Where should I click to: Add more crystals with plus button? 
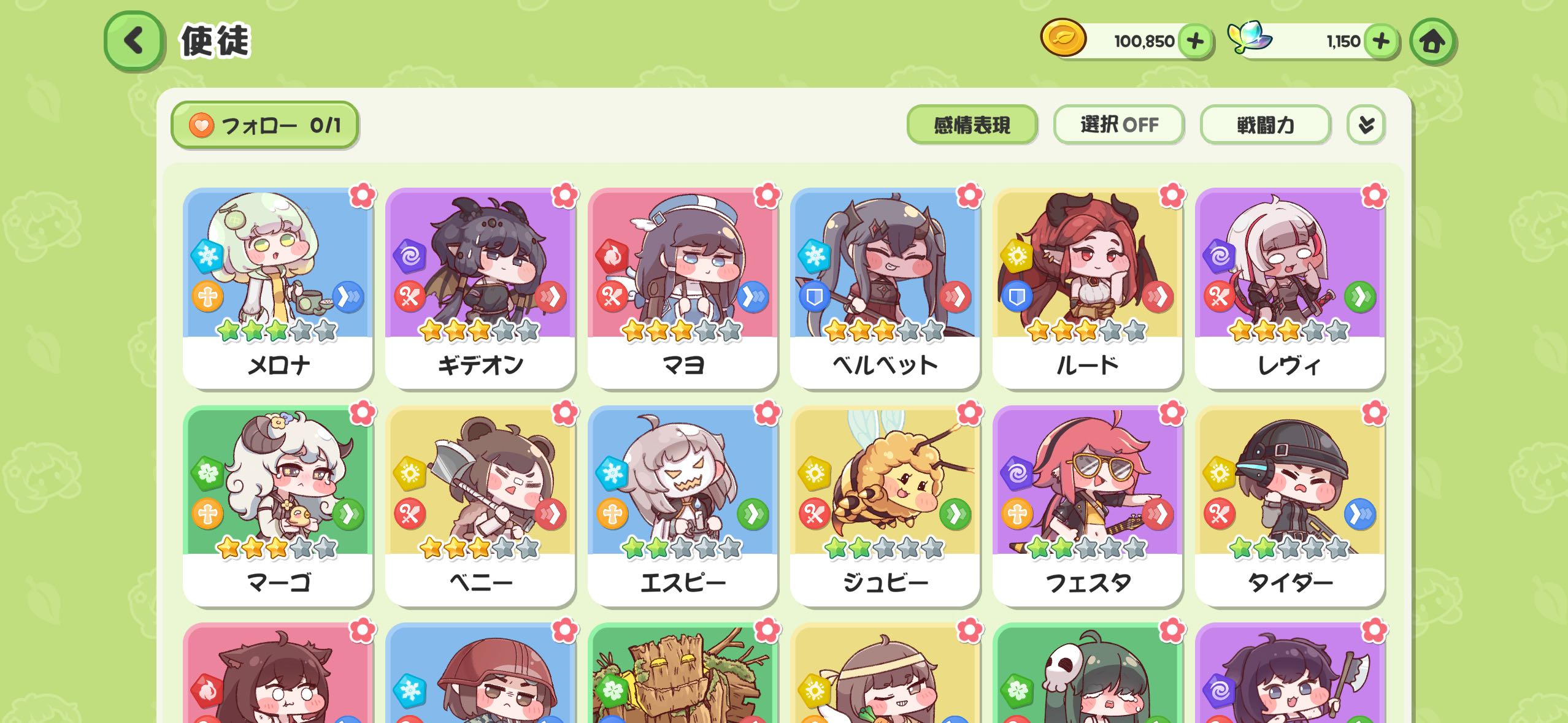[1381, 41]
